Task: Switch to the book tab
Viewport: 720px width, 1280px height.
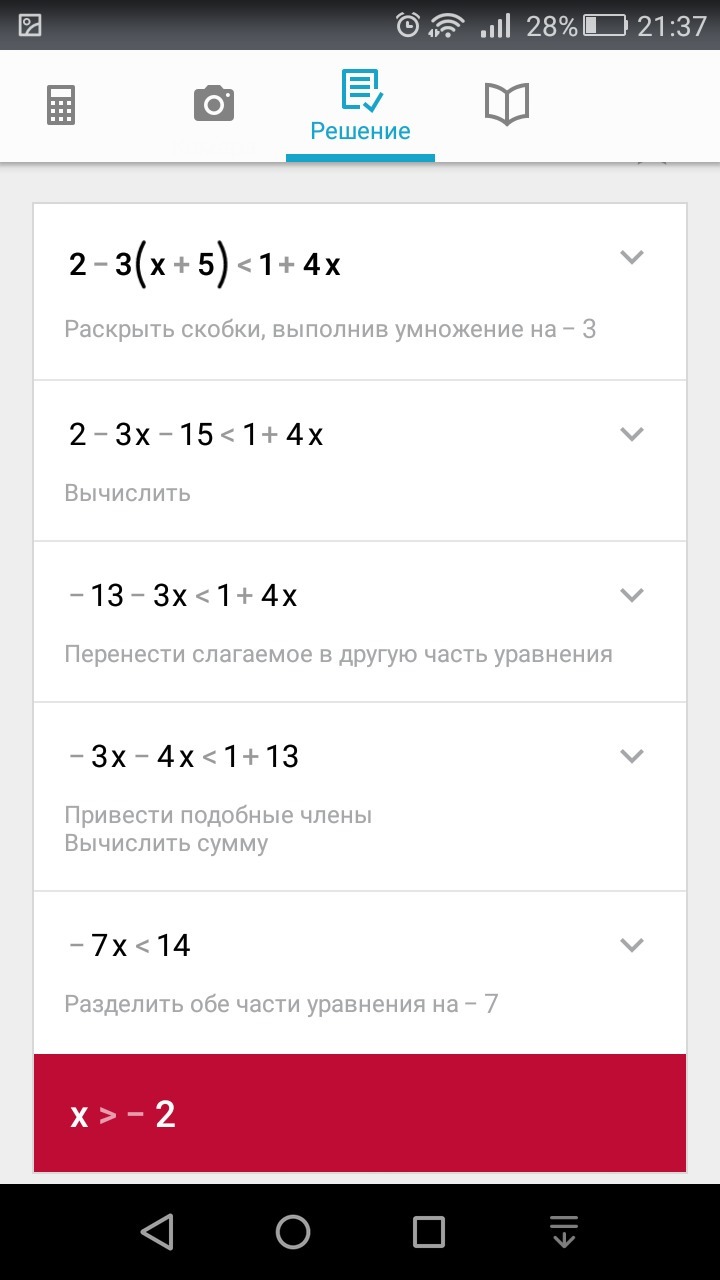Action: click(x=507, y=104)
